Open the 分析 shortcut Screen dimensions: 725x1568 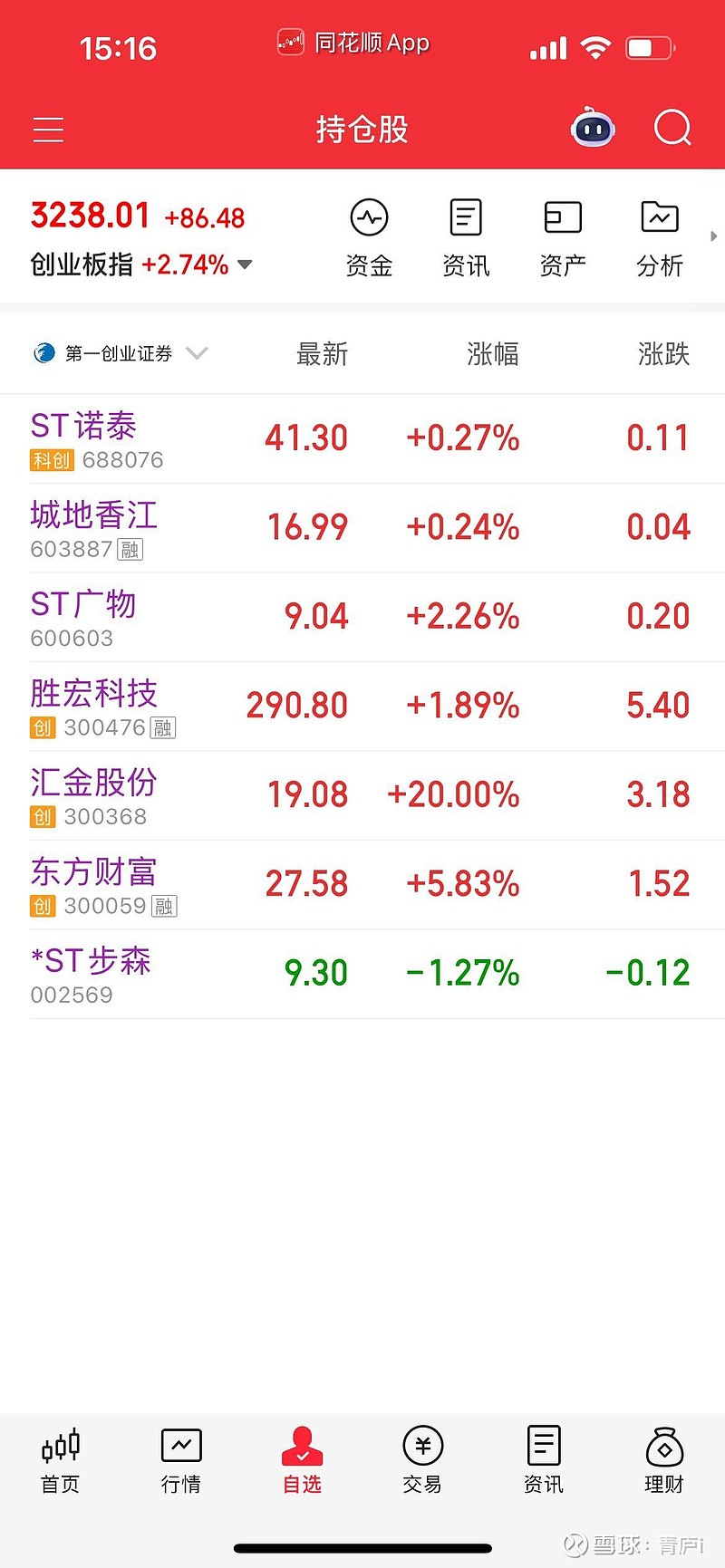(x=660, y=237)
